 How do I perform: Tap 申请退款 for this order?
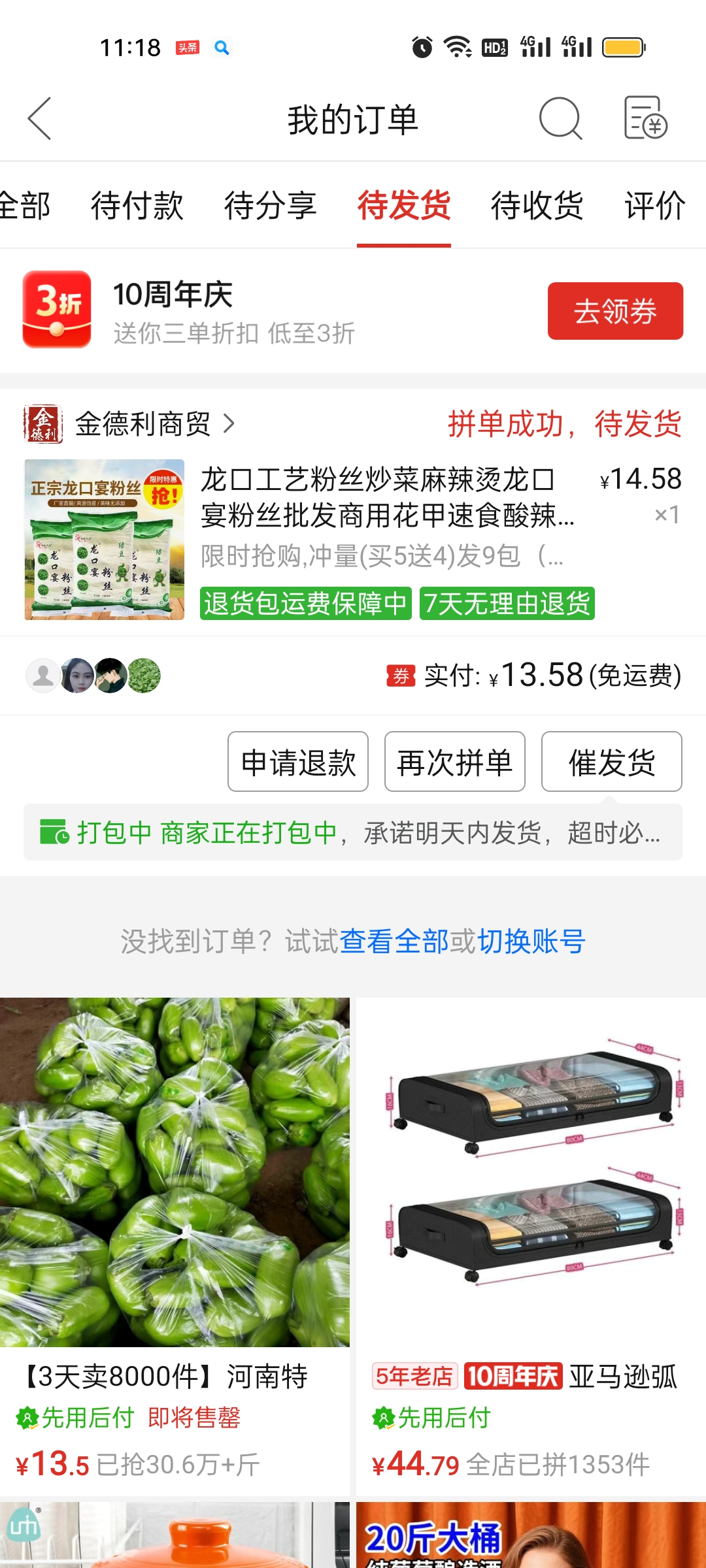pos(298,762)
